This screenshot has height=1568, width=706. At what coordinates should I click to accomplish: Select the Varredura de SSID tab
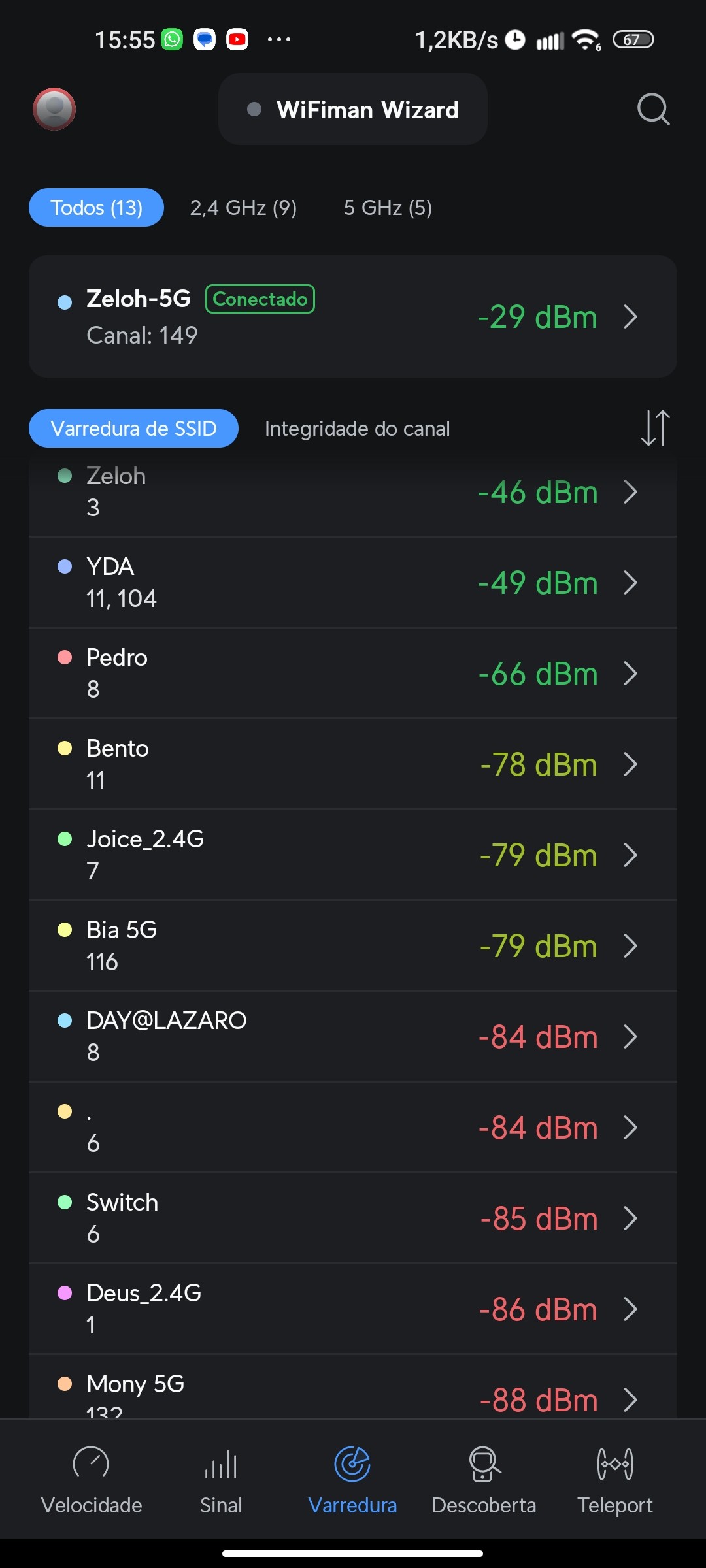(133, 429)
